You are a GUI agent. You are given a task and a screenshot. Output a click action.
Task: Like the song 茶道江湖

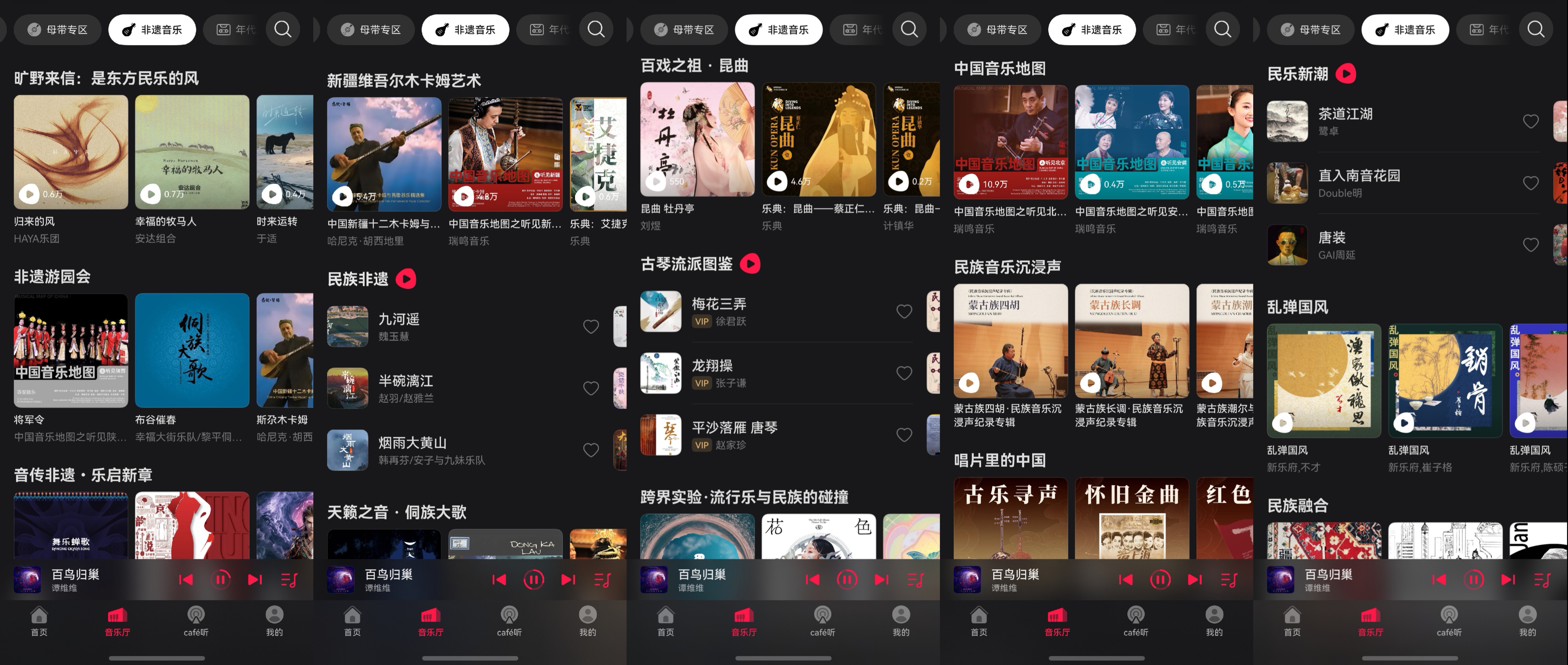tap(1530, 122)
